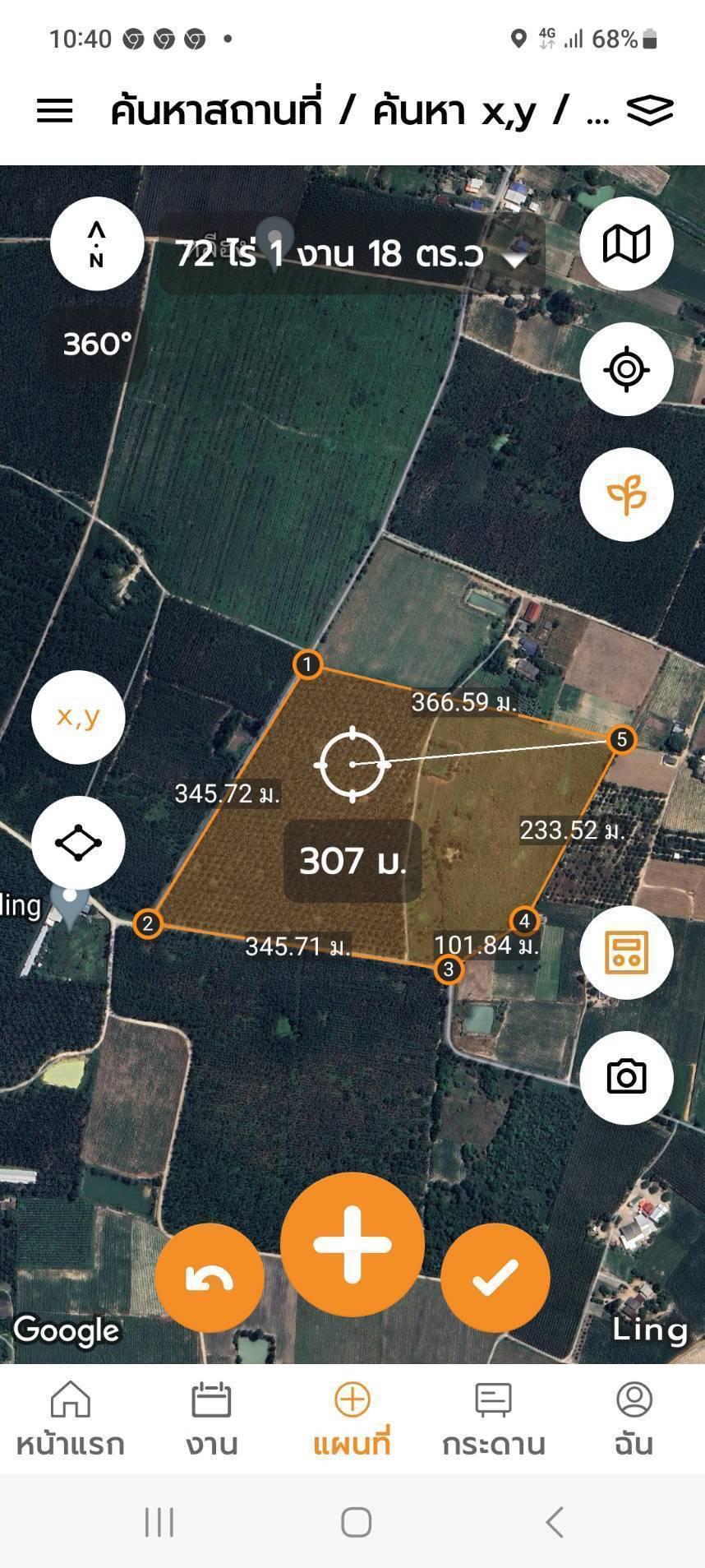Switch to the หน้าแรก tab

[x=71, y=1419]
